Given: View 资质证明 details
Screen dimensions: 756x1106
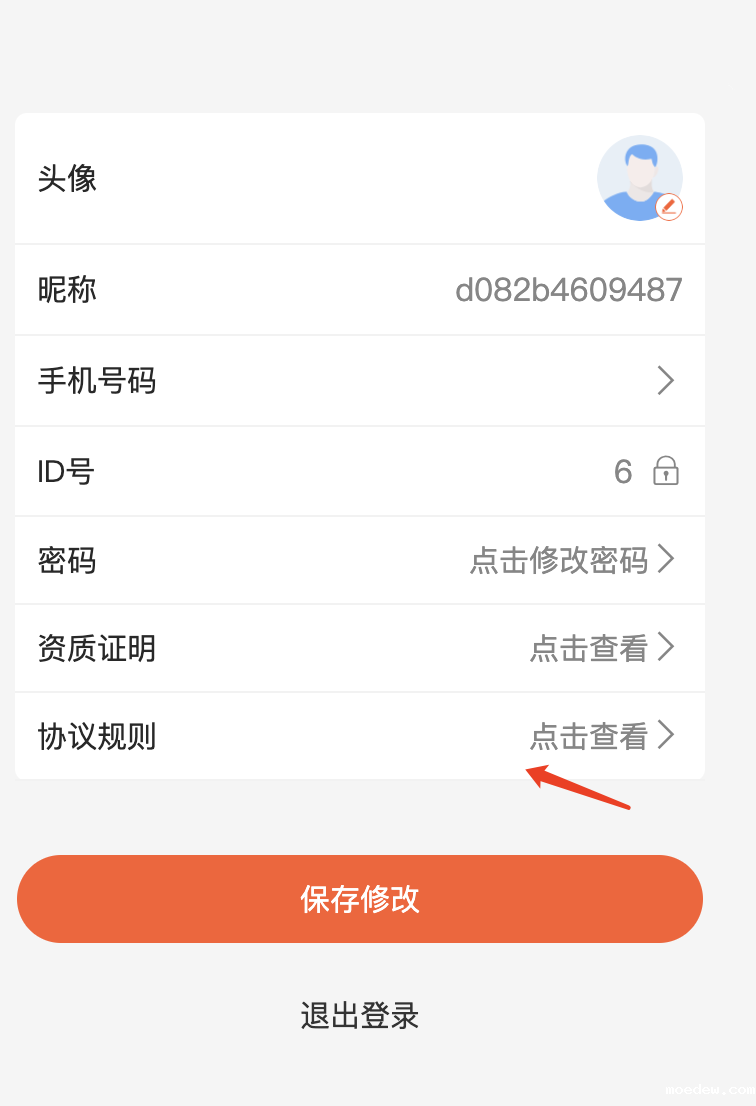Looking at the screenshot, I should tap(602, 648).
